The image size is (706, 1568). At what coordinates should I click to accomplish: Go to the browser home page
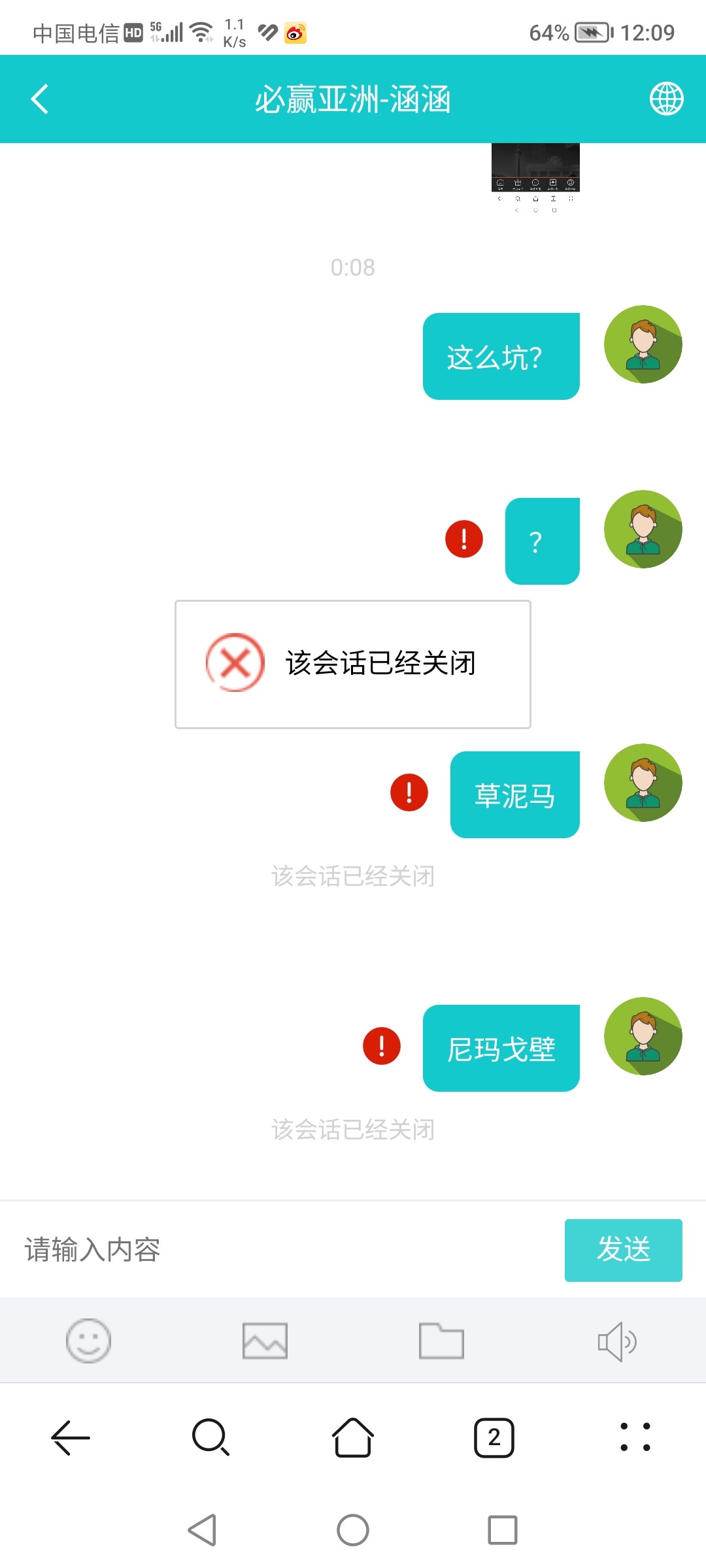(x=353, y=1437)
